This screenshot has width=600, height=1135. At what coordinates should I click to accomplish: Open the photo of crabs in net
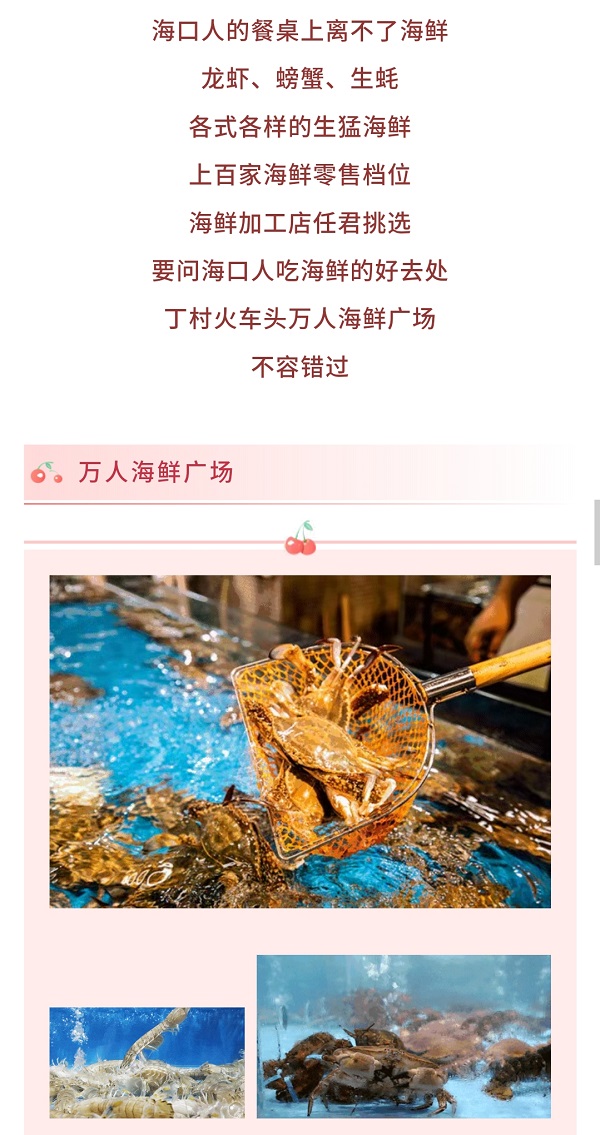point(300,741)
